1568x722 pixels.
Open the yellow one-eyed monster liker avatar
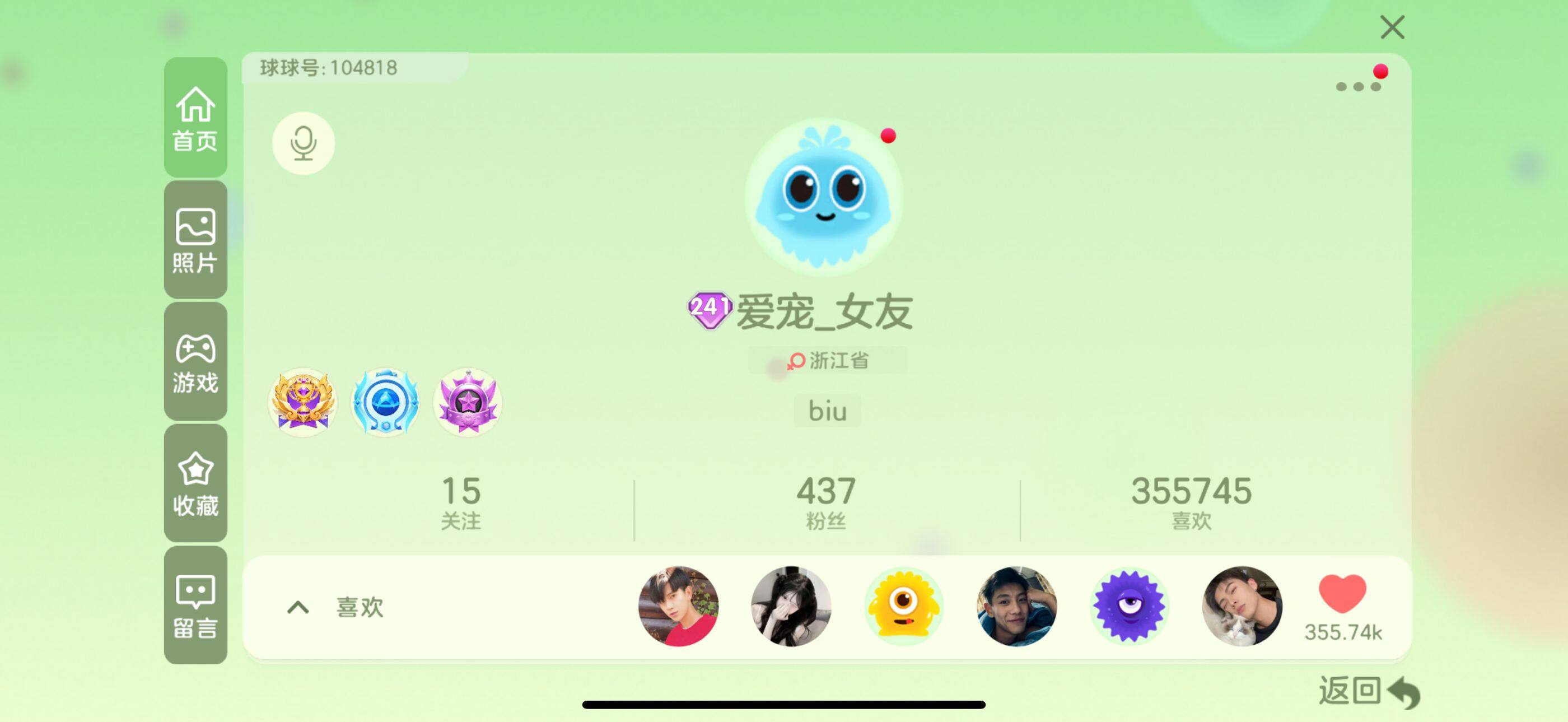point(903,606)
